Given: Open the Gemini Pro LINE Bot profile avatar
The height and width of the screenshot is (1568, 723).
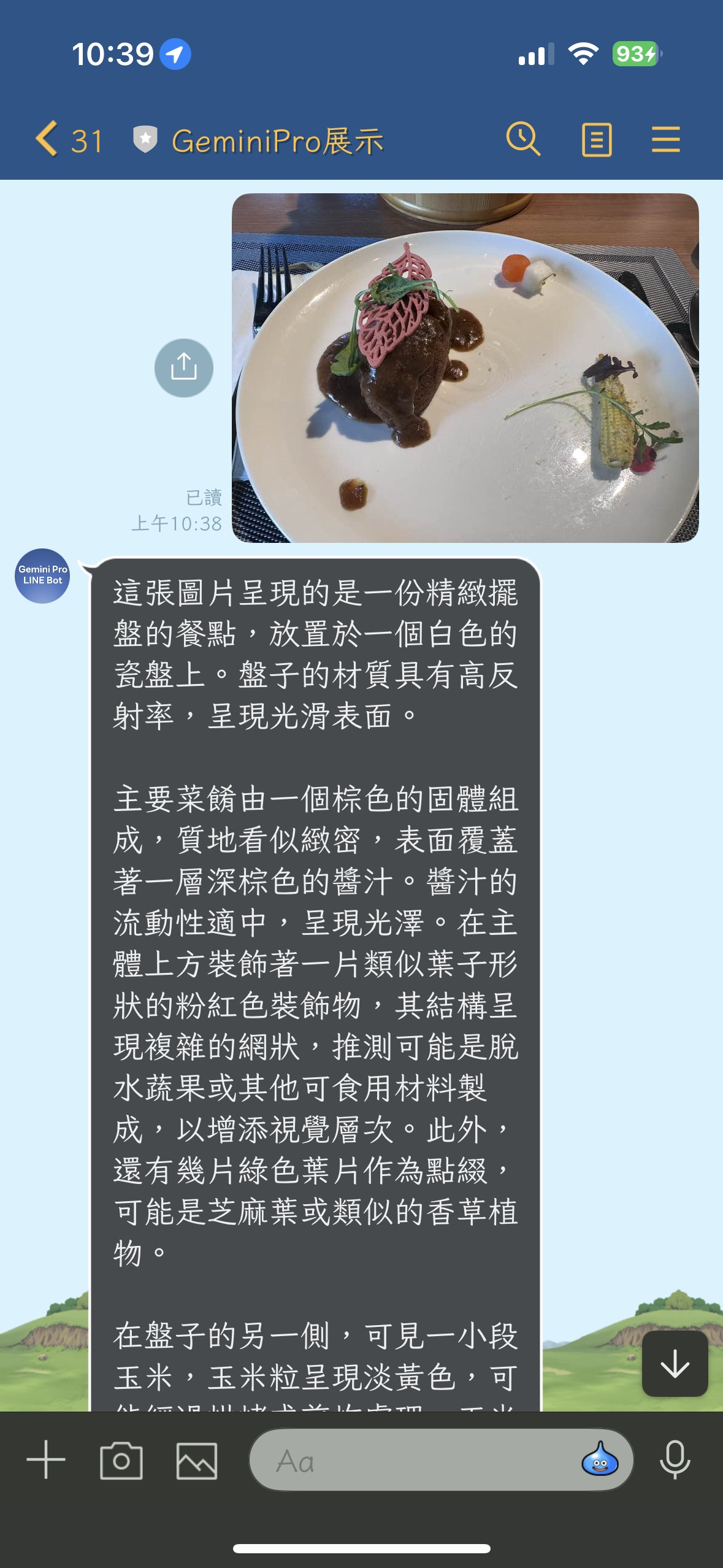Looking at the screenshot, I should (x=42, y=575).
